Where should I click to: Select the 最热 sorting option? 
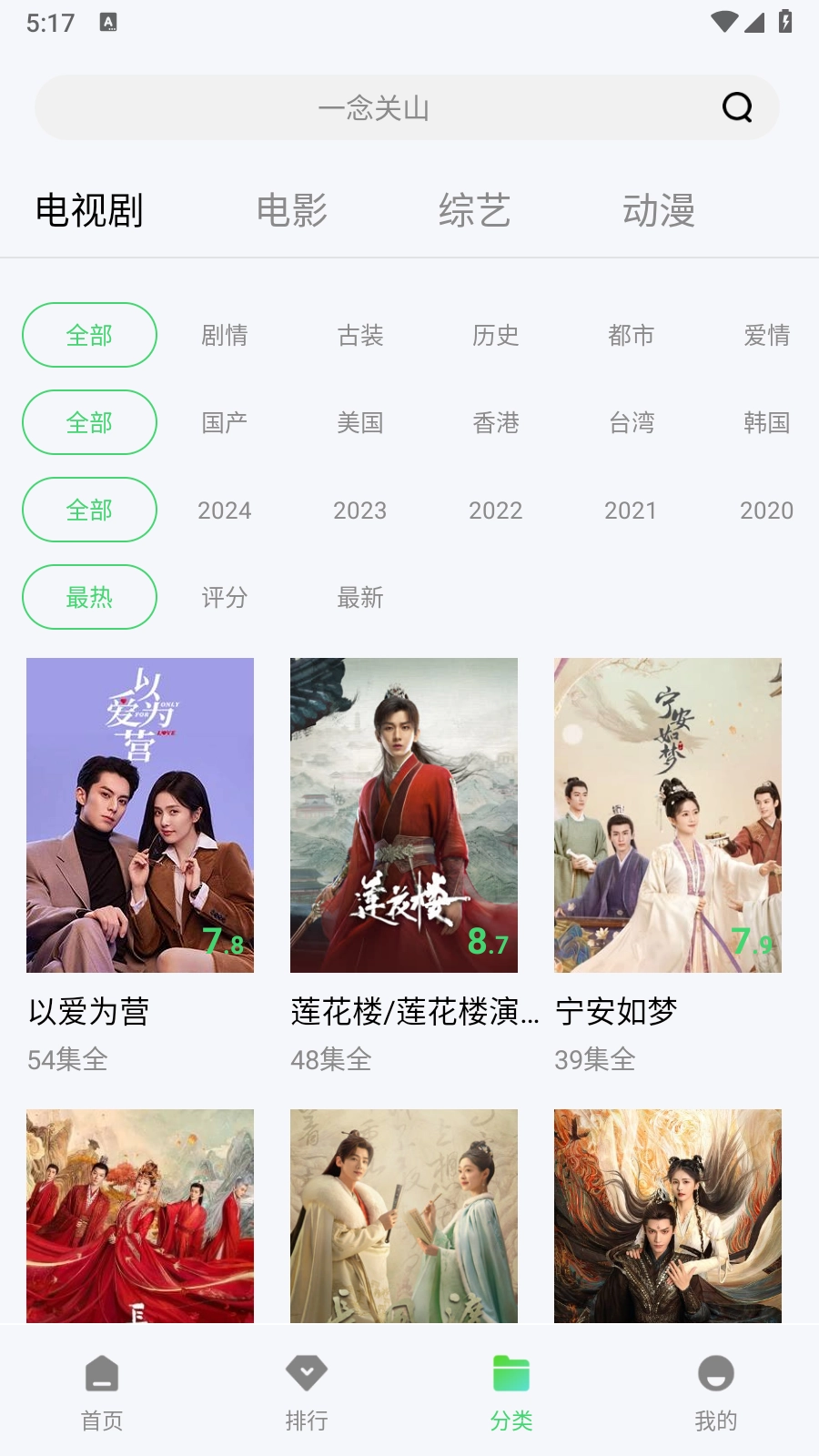[x=89, y=597]
